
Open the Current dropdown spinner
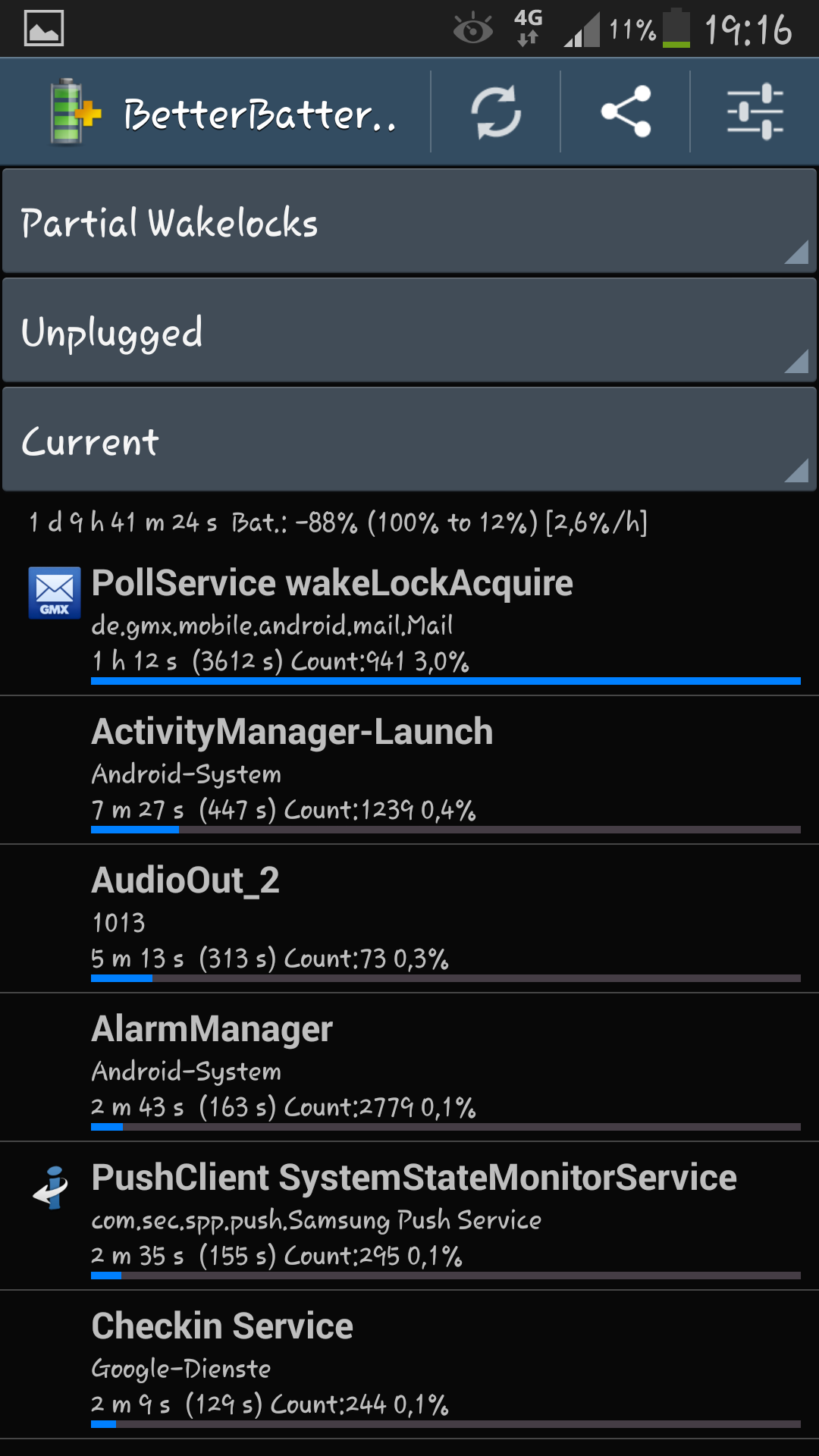coord(409,439)
